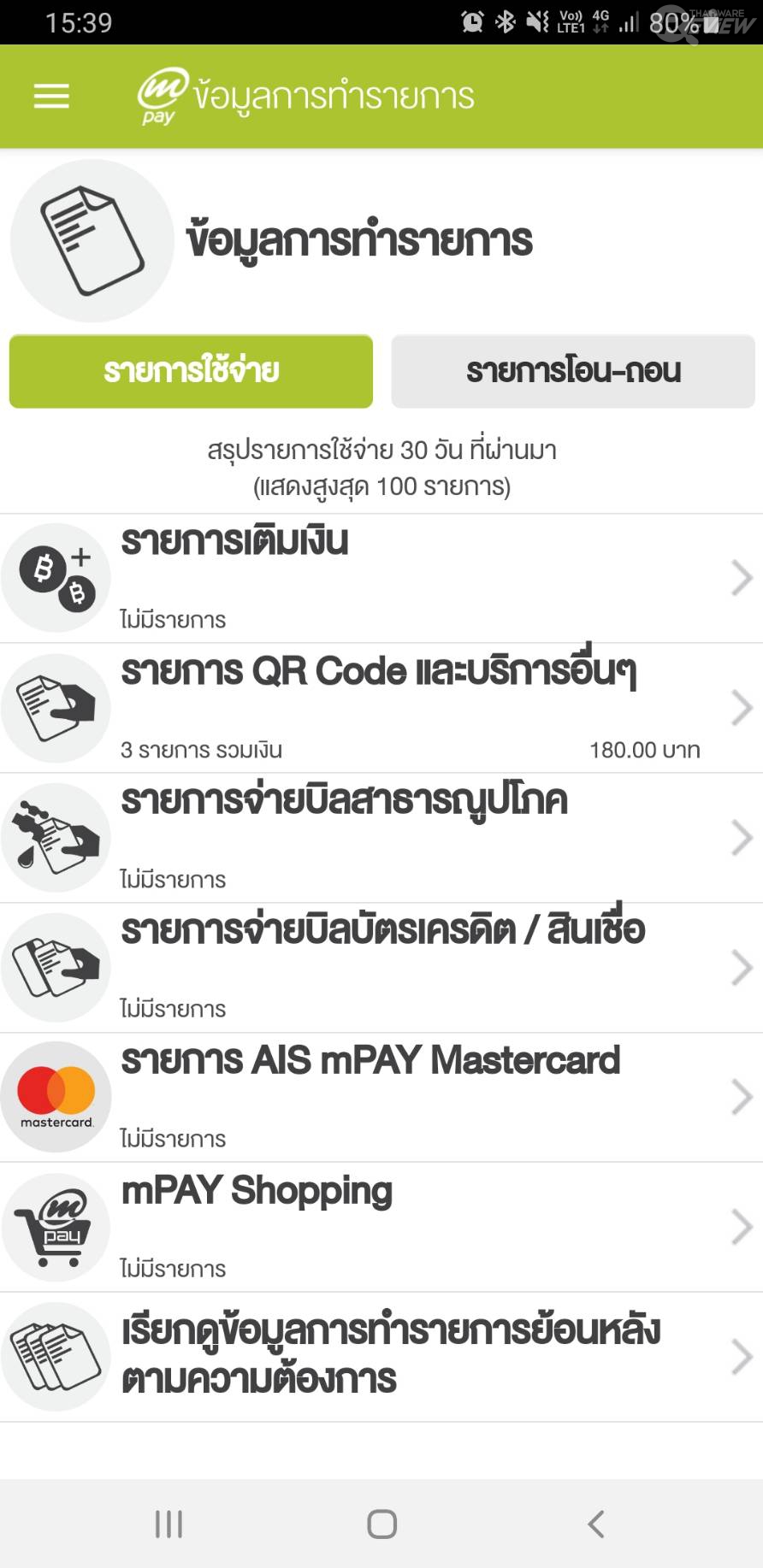
Task: Open the hamburger drawer menu
Action: (51, 96)
